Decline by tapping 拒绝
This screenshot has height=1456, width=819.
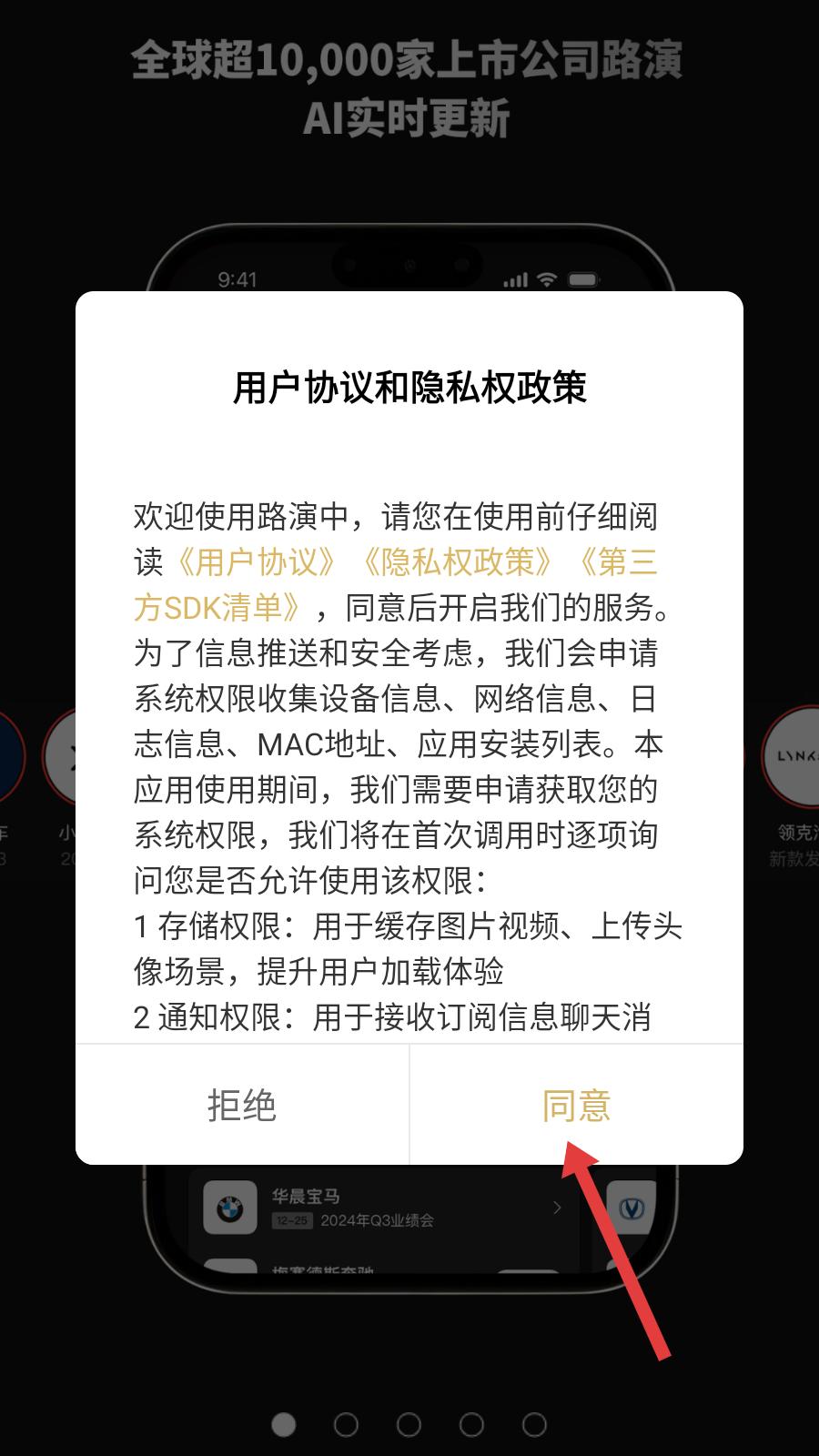[242, 1105]
